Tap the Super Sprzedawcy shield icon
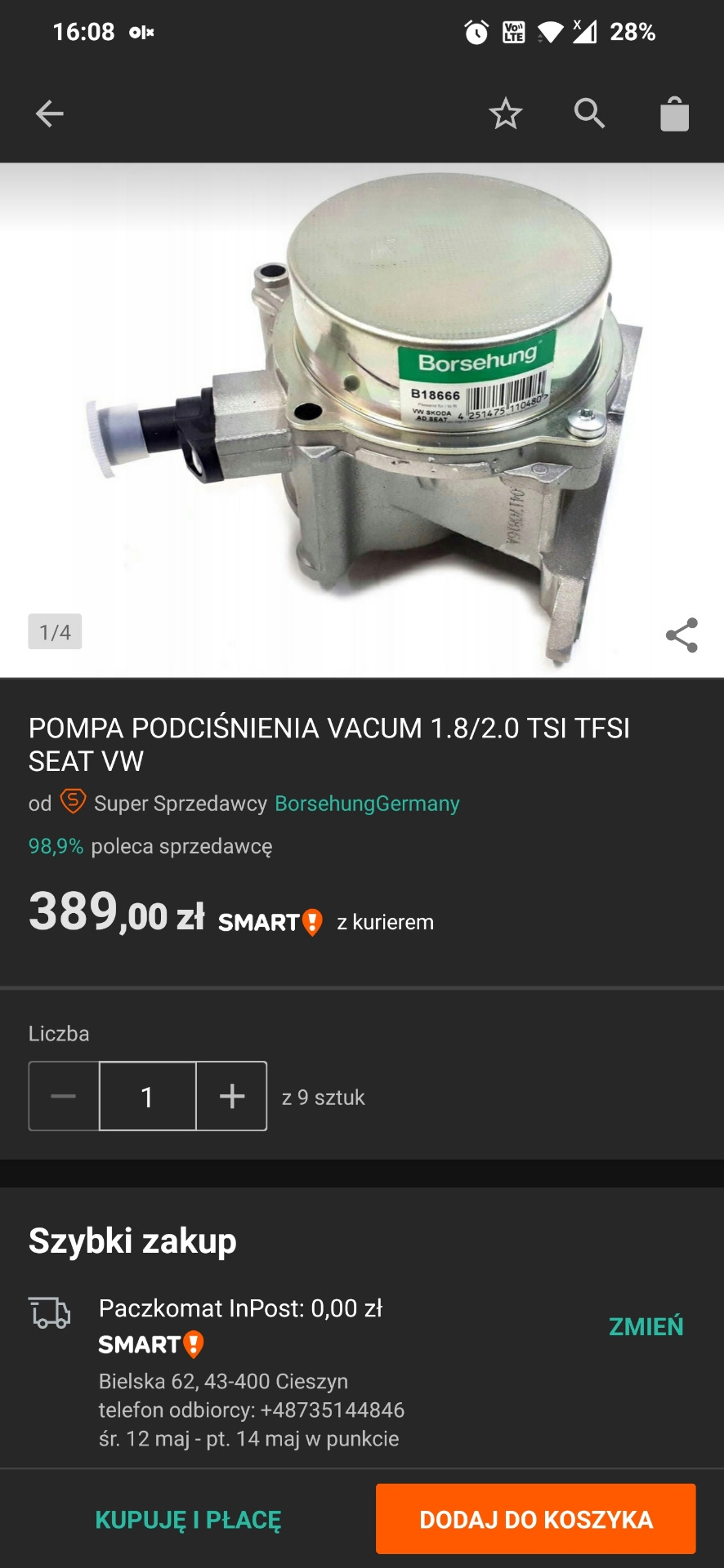Screen dimensions: 724x1568 click(72, 803)
